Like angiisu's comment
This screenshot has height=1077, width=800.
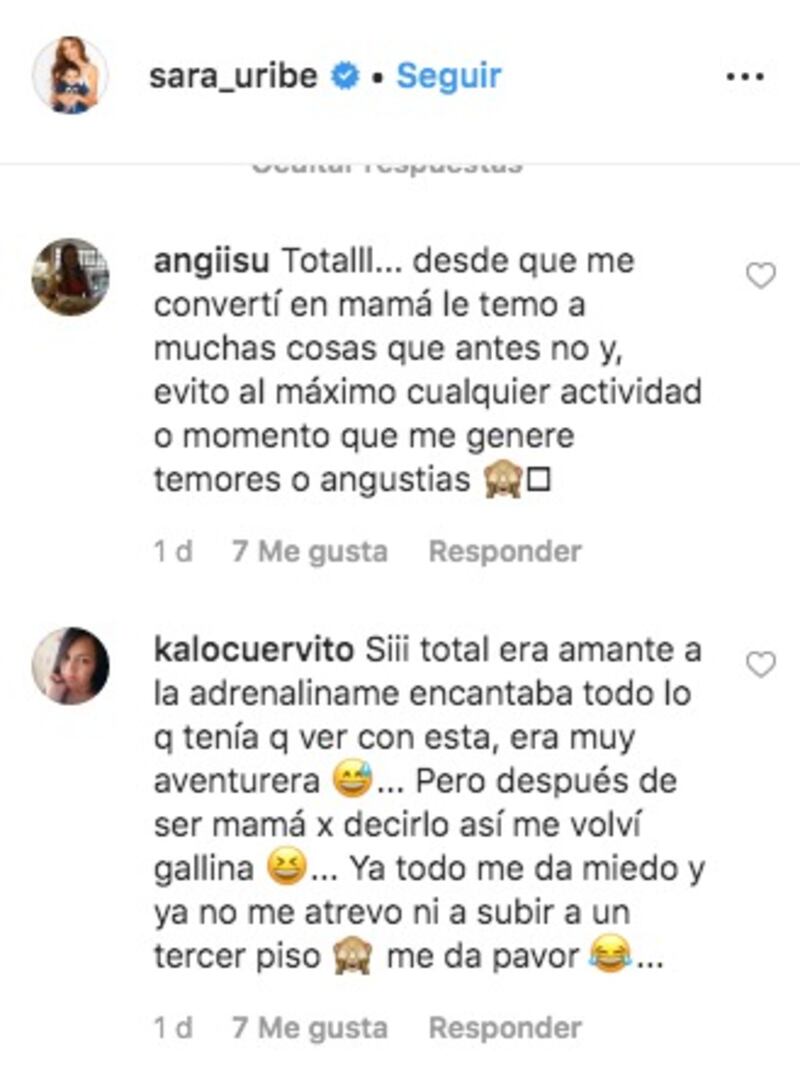pyautogui.click(x=761, y=276)
